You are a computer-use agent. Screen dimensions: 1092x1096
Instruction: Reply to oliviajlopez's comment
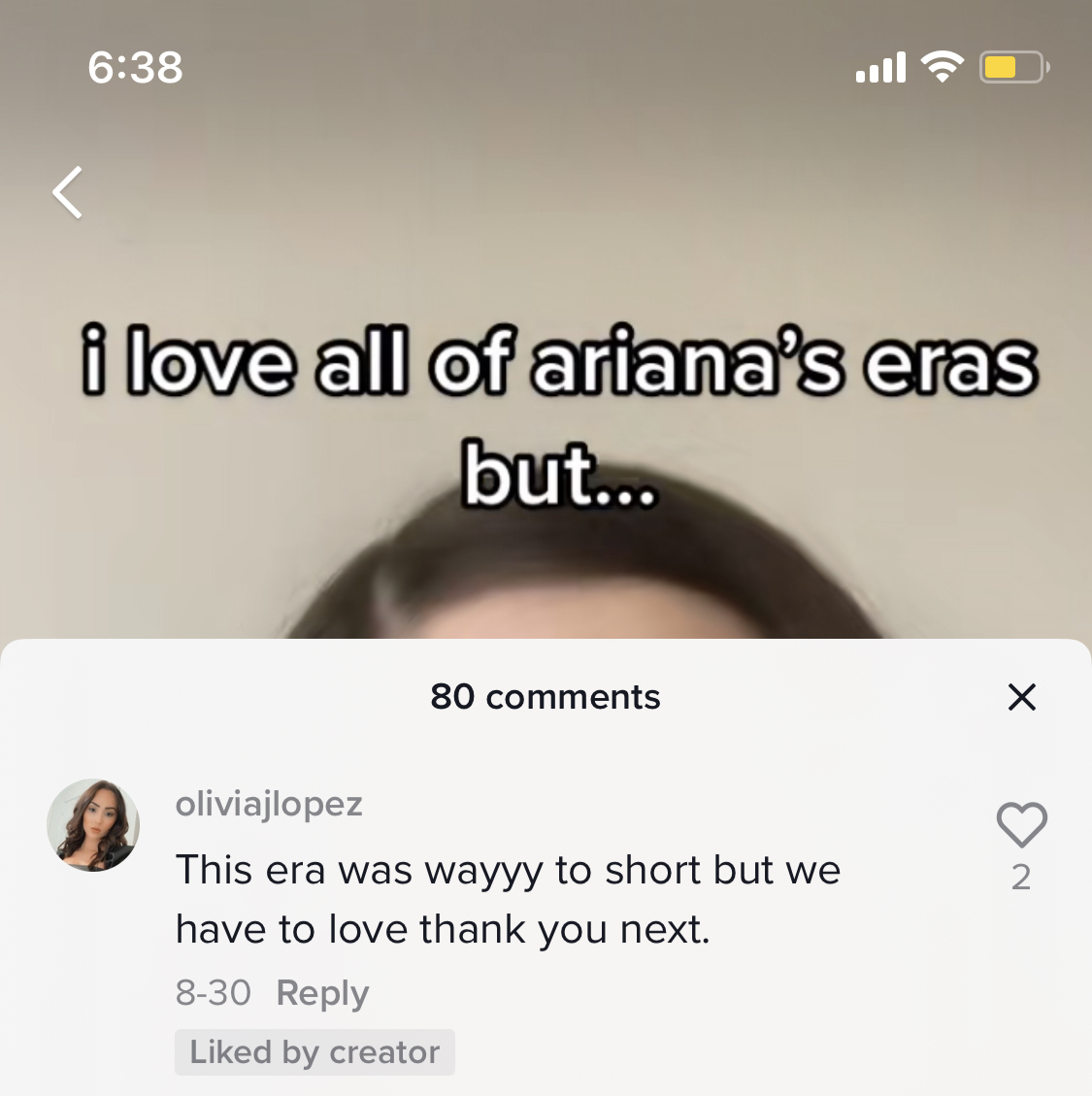click(322, 993)
